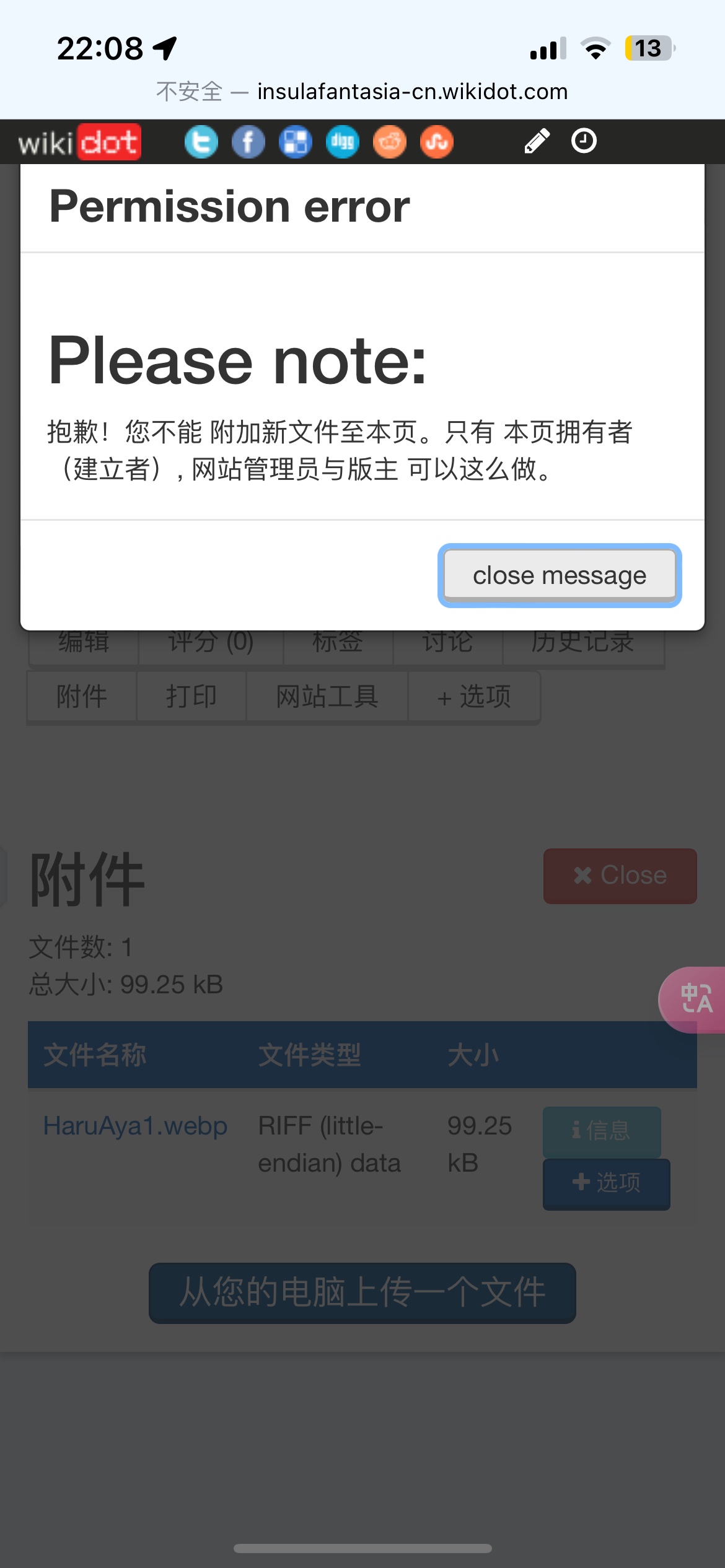Dismiss the error with close message
Viewport: 725px width, 1568px height.
[560, 575]
